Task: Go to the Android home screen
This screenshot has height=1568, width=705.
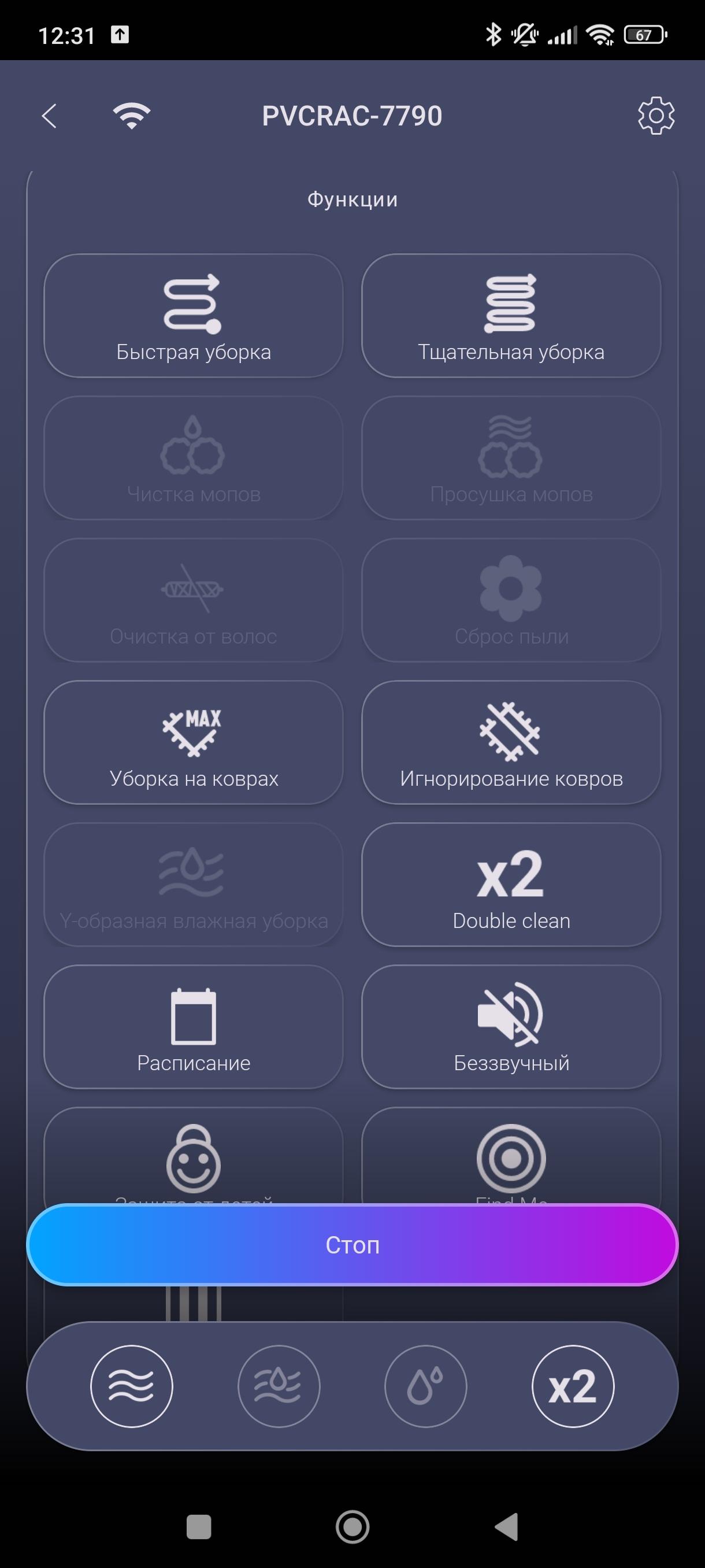Action: [352, 1526]
